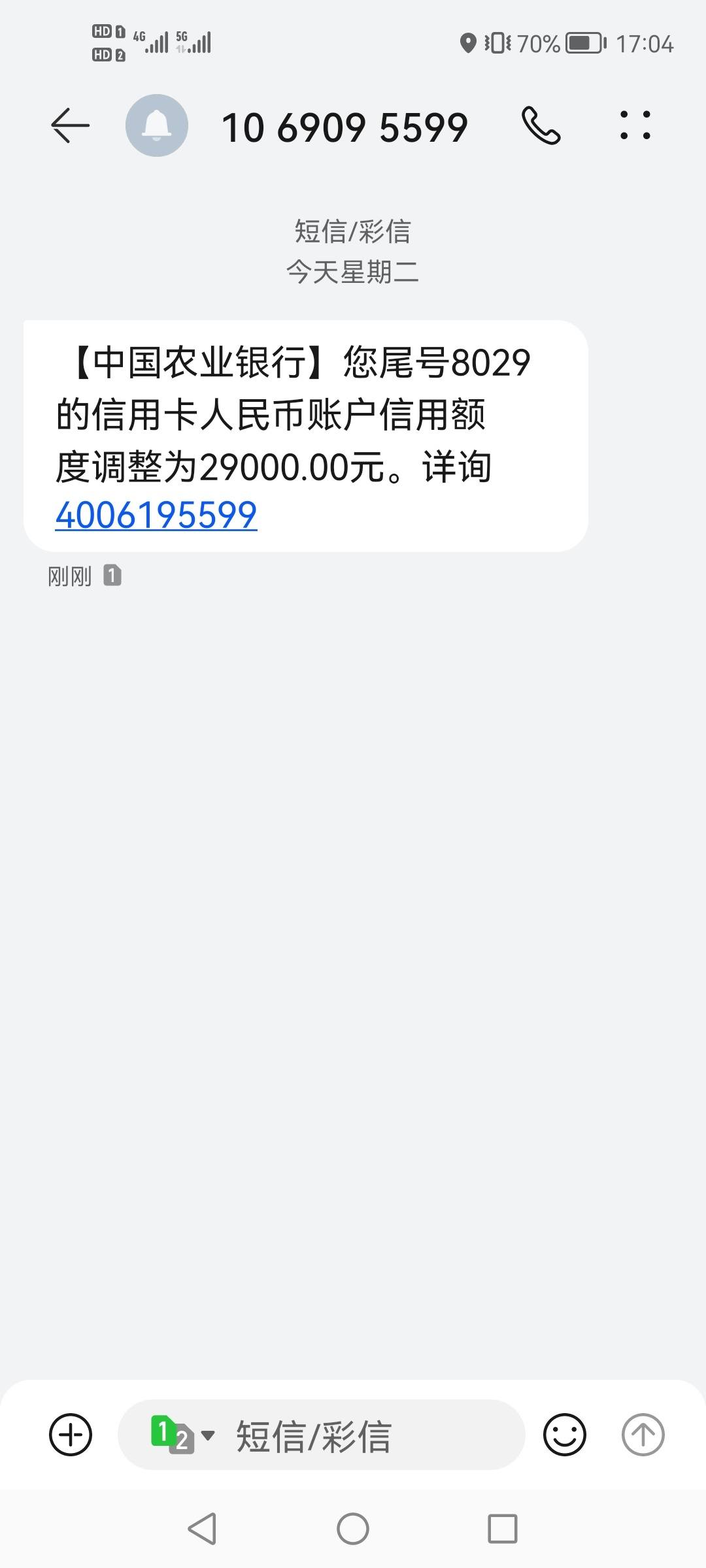
Task: Call the sender 10 6909 5599
Action: (541, 125)
